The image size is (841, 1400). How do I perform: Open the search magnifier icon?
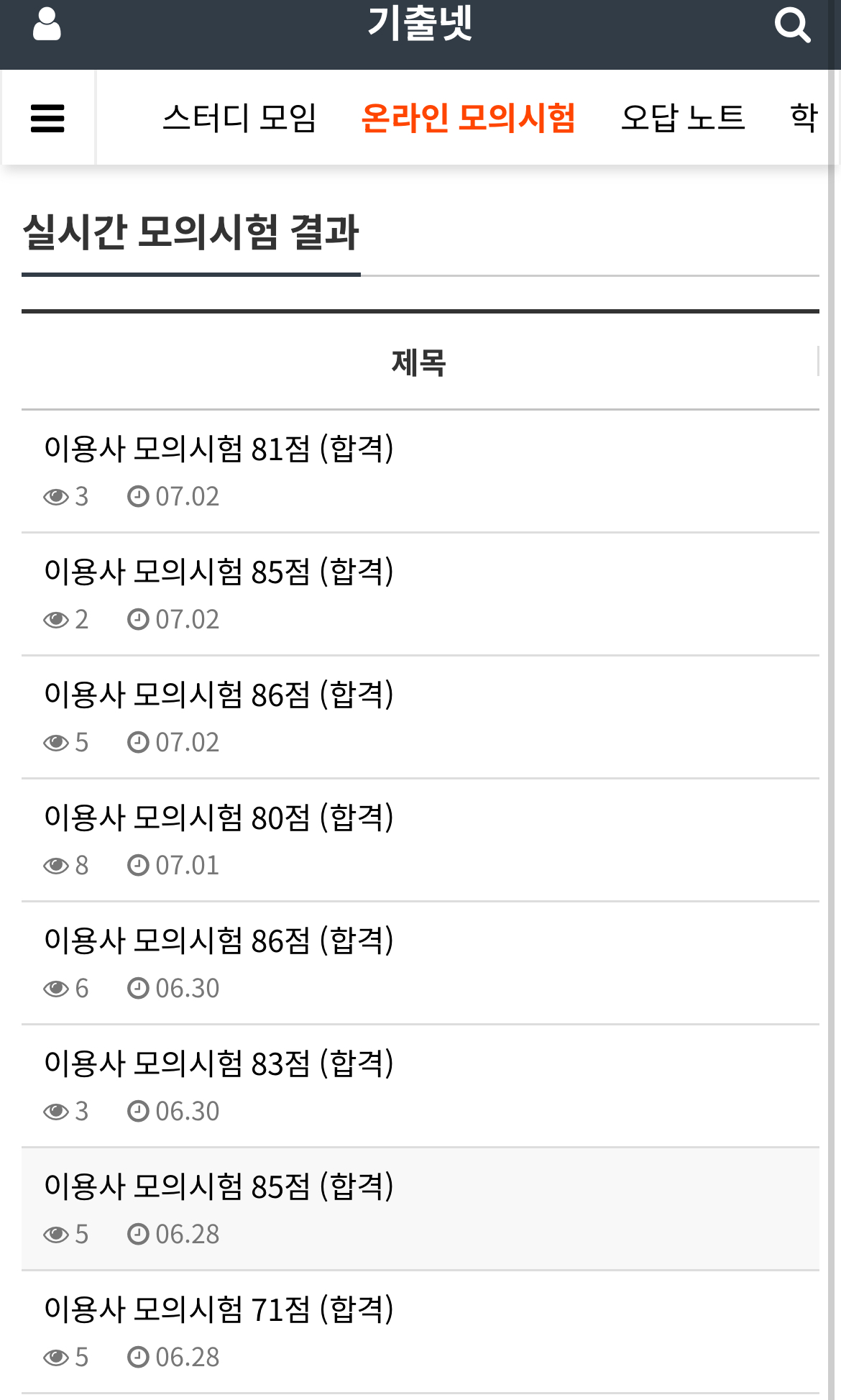pos(792,26)
